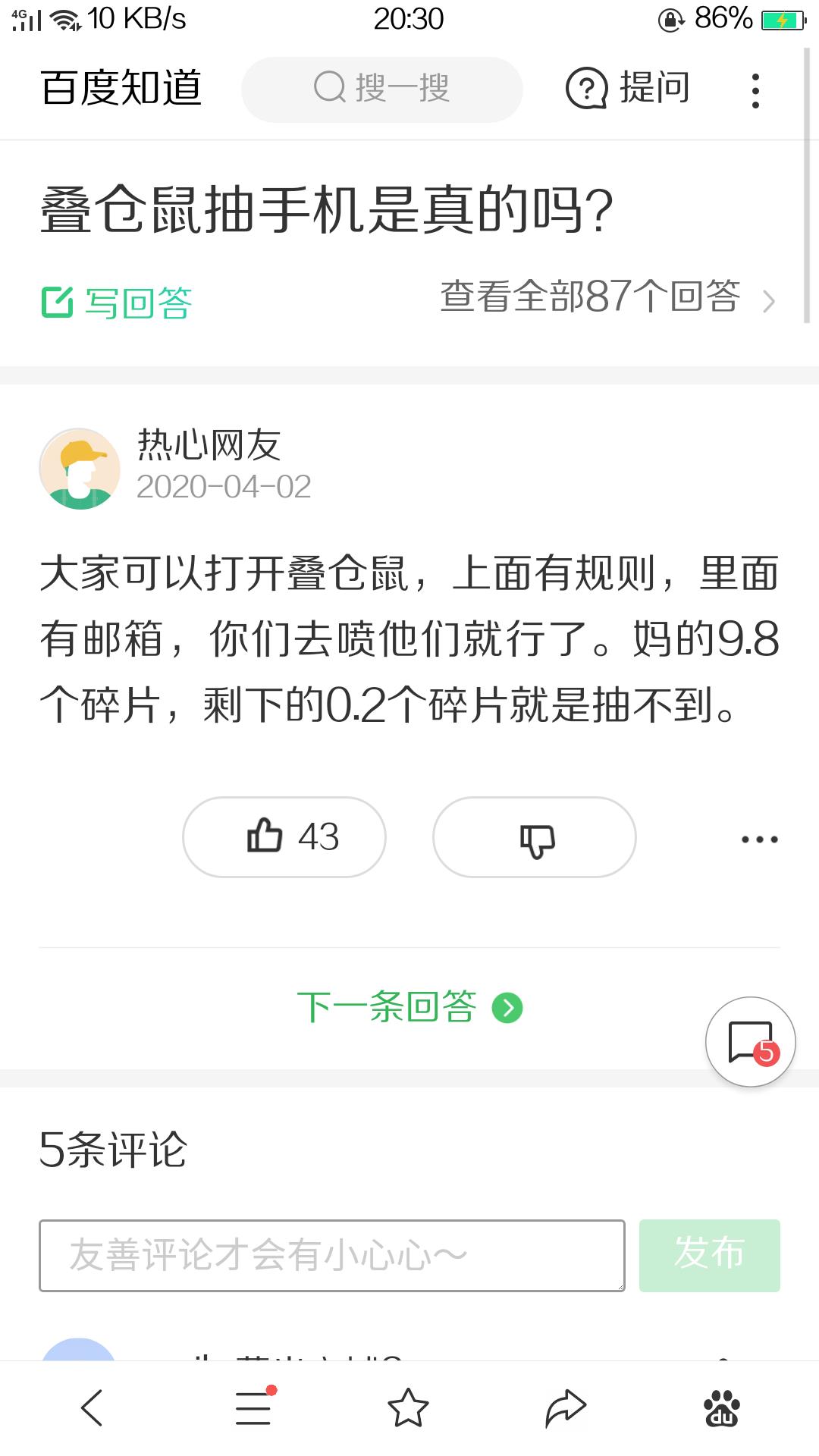
Task: View all 87 answers
Action: pyautogui.click(x=607, y=297)
